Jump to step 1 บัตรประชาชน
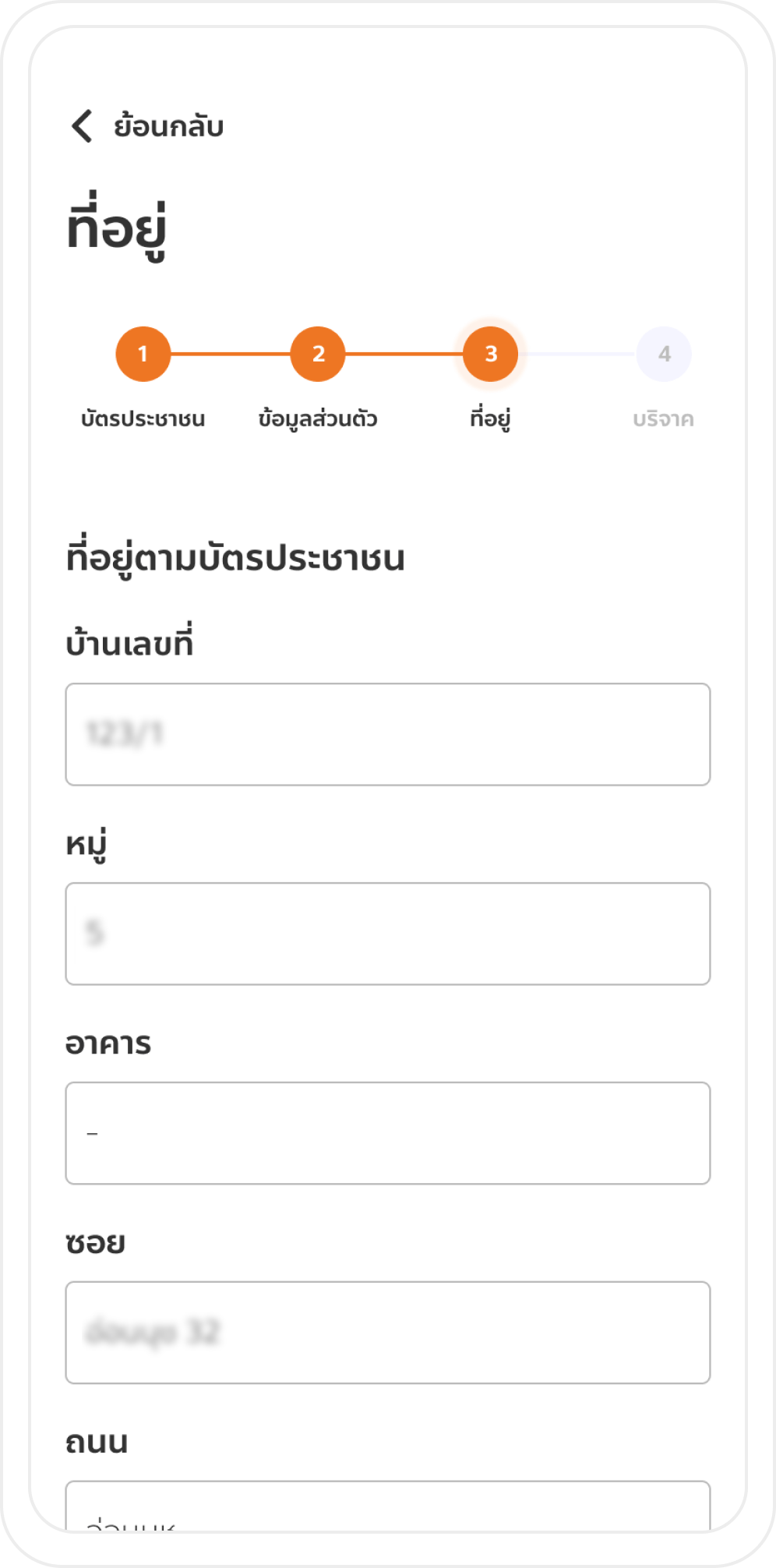Viewport: 776px width, 1568px height. [143, 354]
